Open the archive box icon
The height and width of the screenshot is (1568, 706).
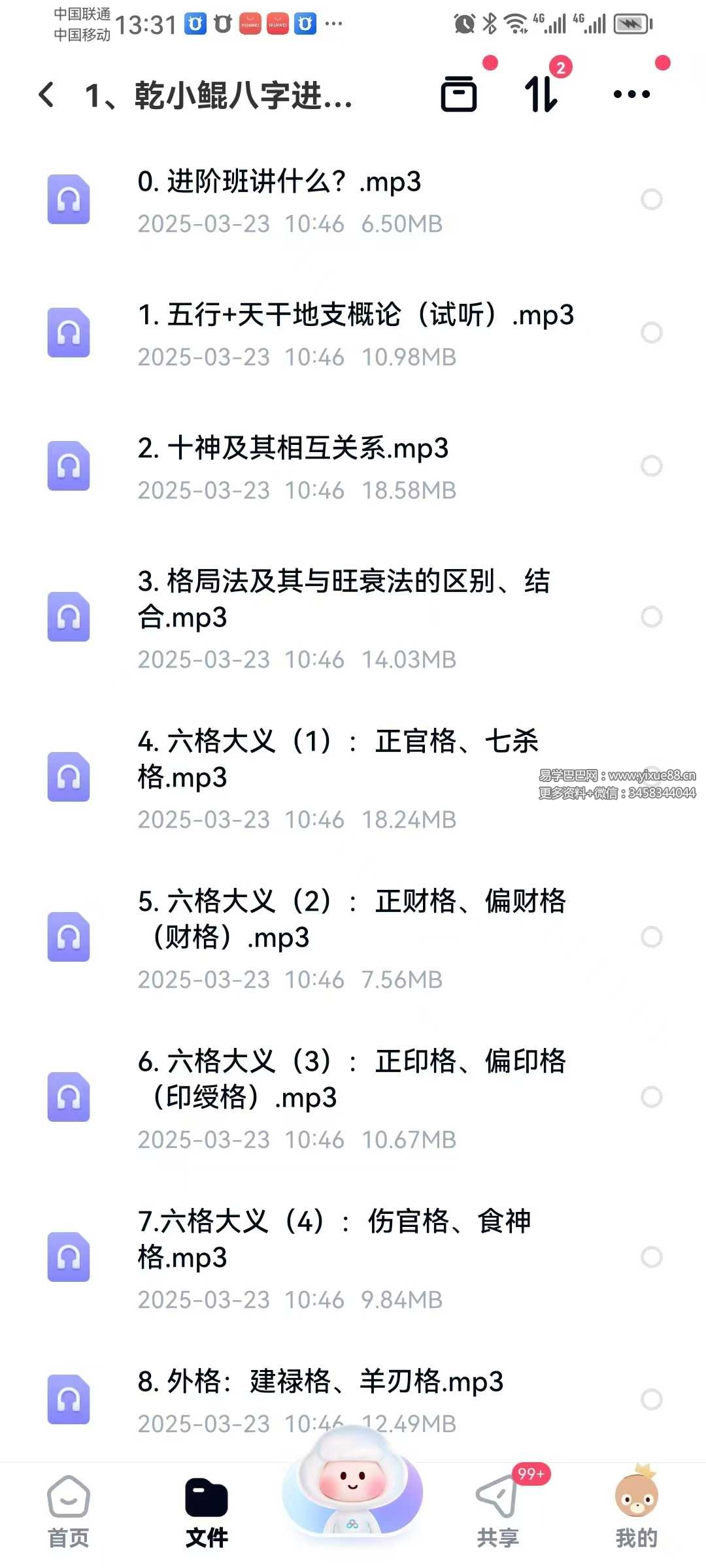pos(459,95)
